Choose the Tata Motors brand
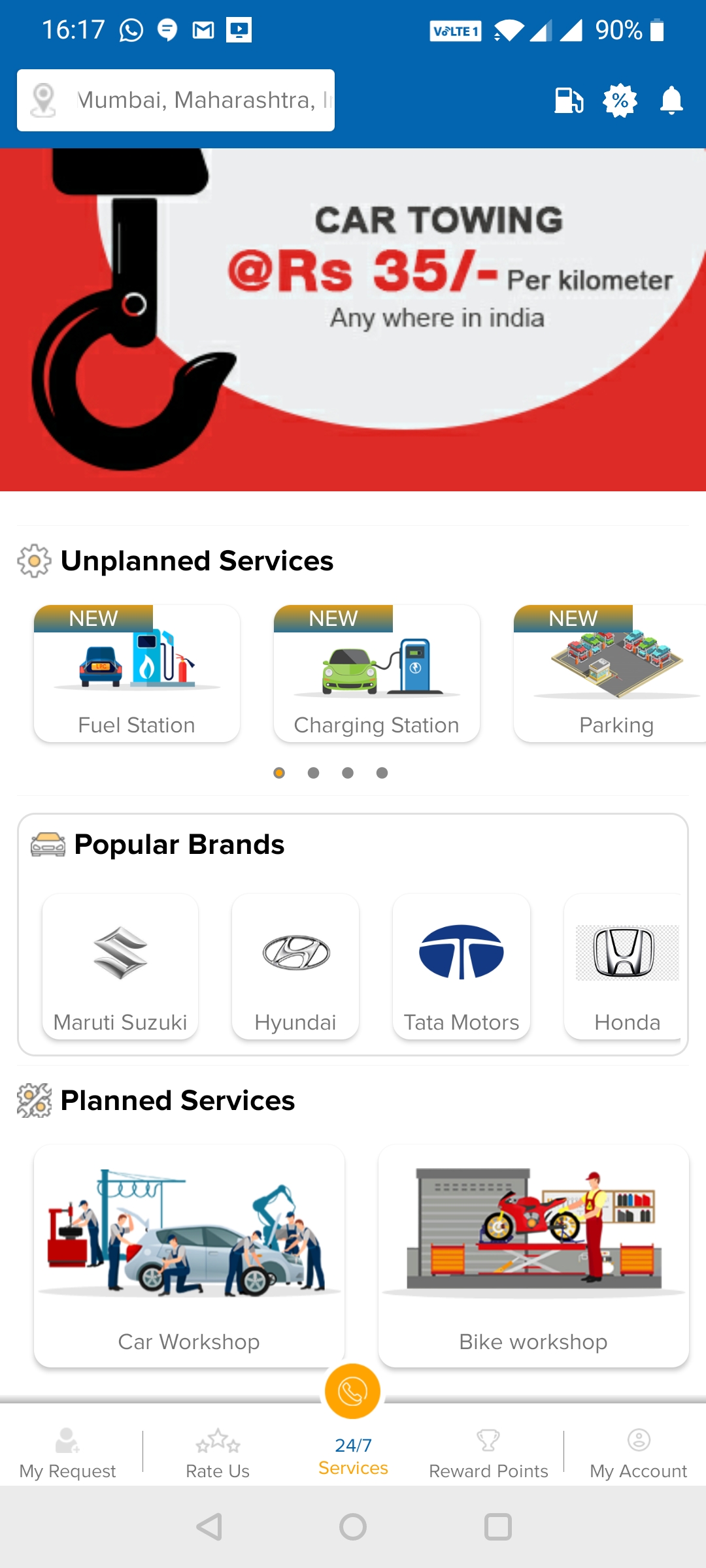Image resolution: width=706 pixels, height=1568 pixels. coord(462,966)
